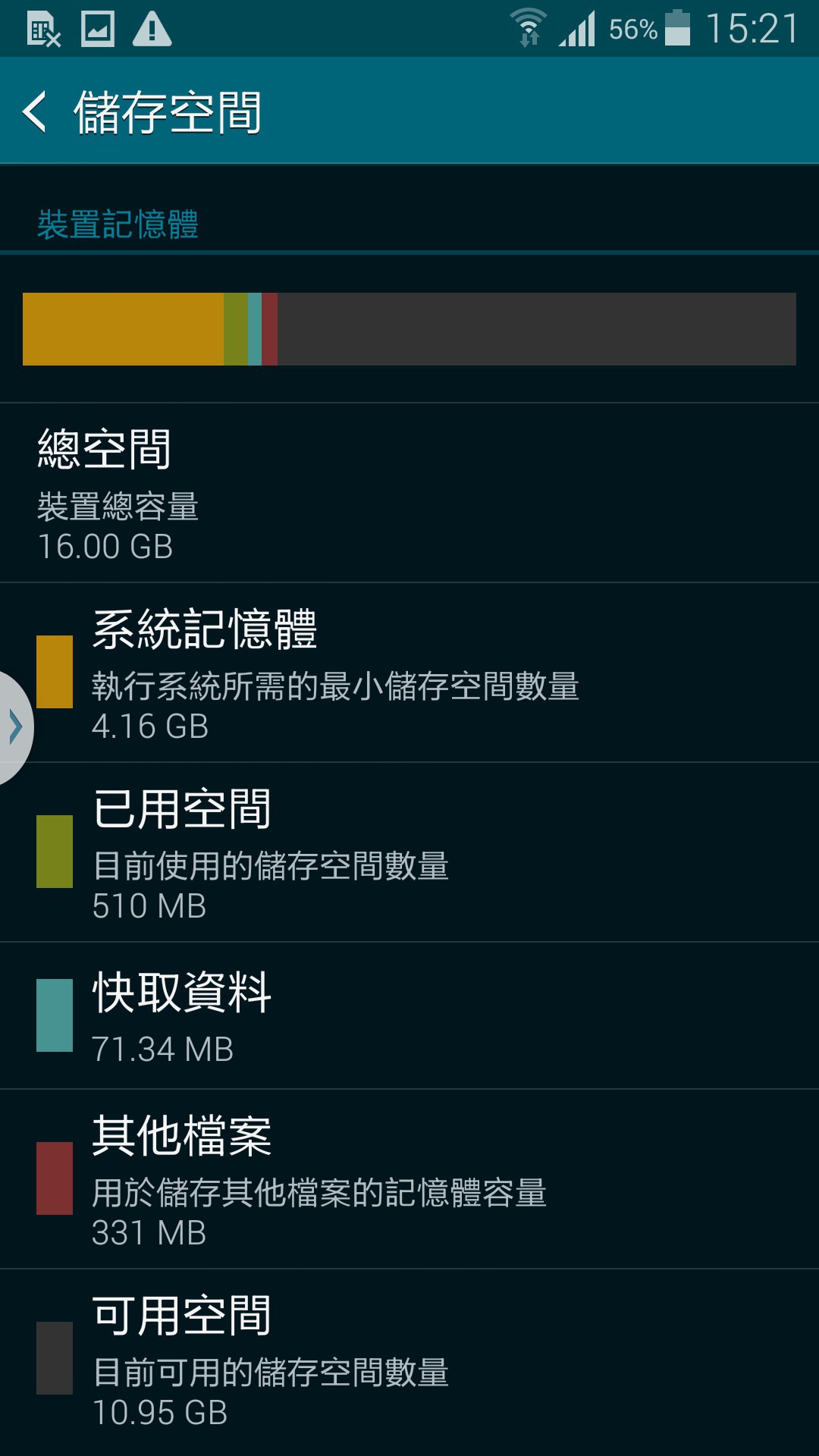Expand the side panel arrow handle
The image size is (819, 1456).
click(15, 727)
